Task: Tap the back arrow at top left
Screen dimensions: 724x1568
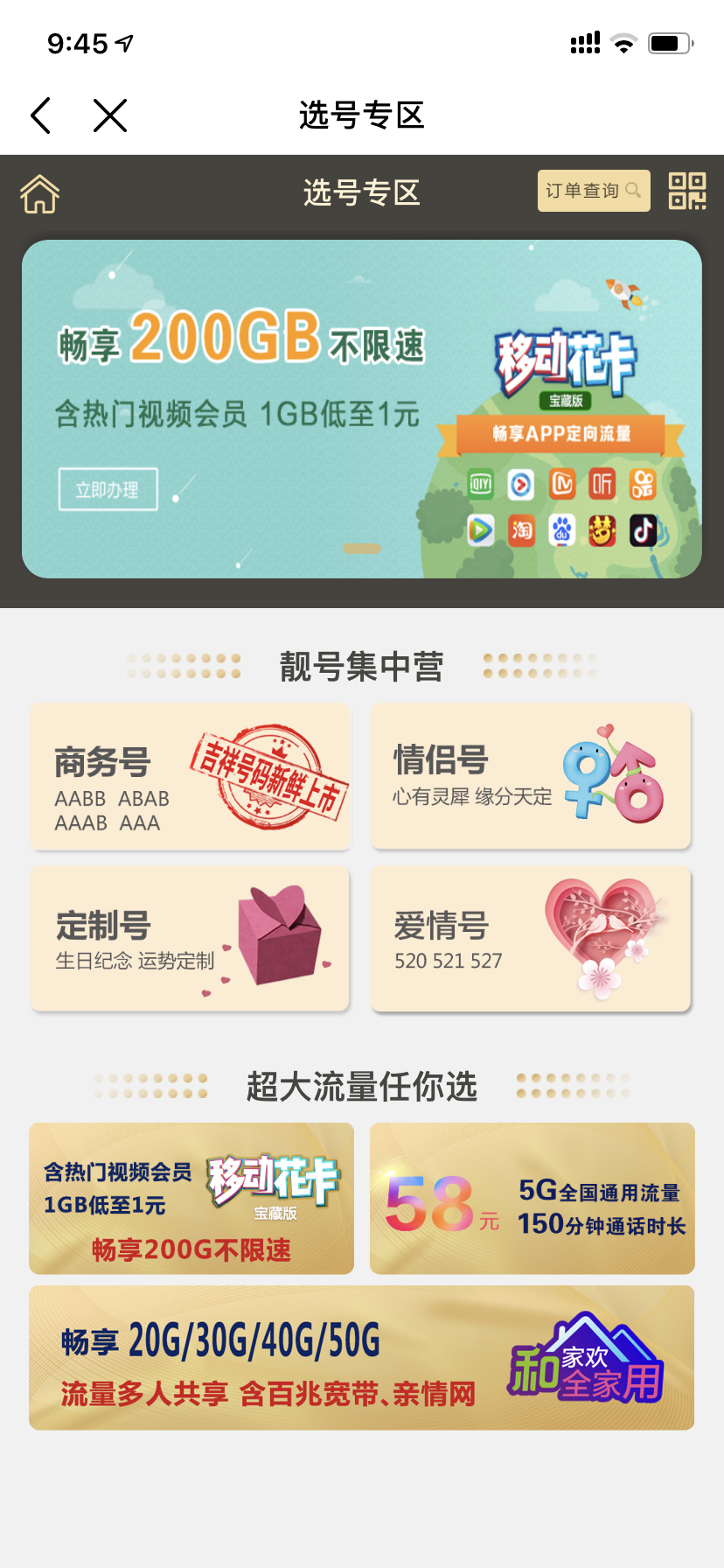Action: [x=38, y=115]
